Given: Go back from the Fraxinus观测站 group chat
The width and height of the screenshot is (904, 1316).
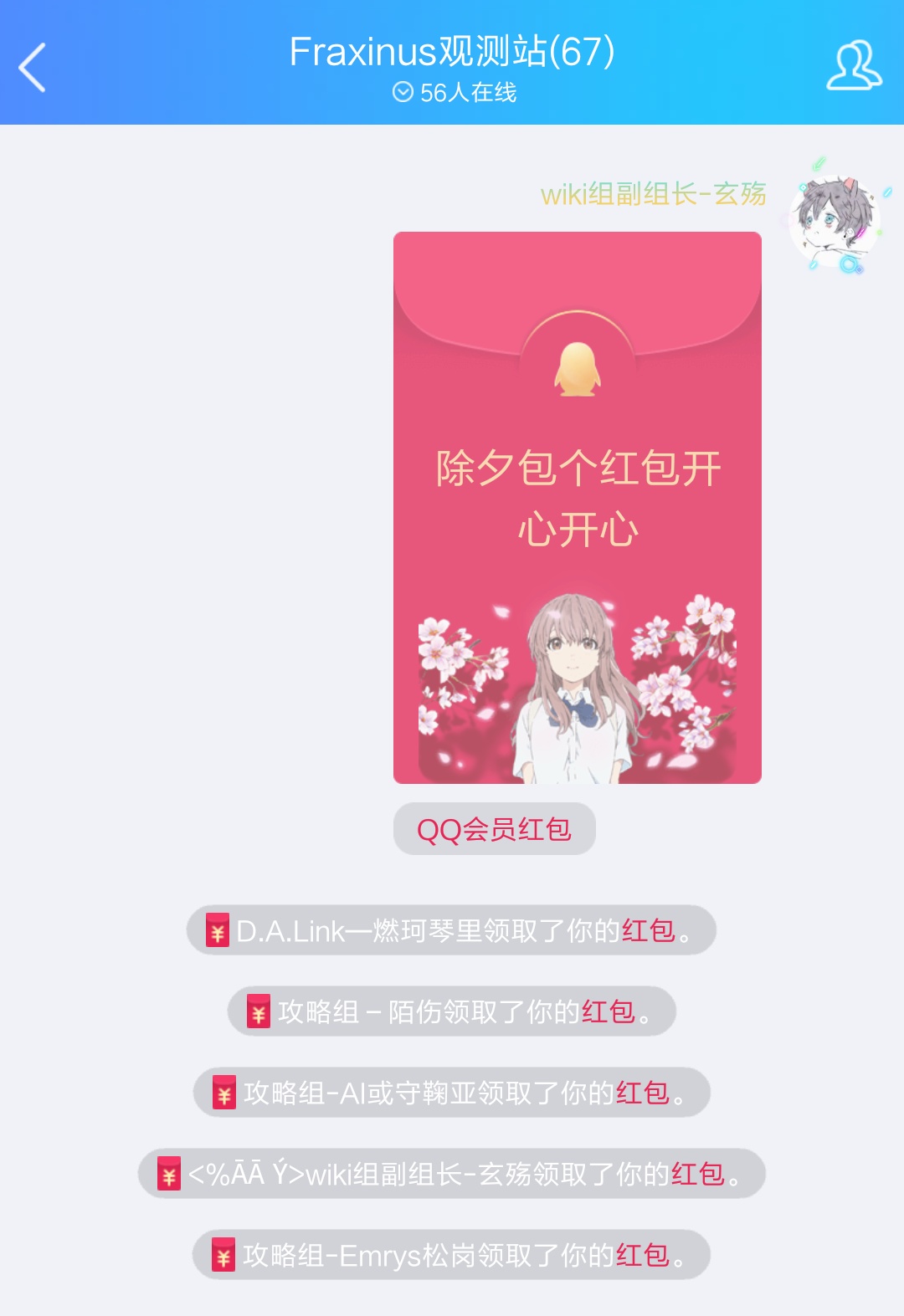Looking at the screenshot, I should point(33,67).
